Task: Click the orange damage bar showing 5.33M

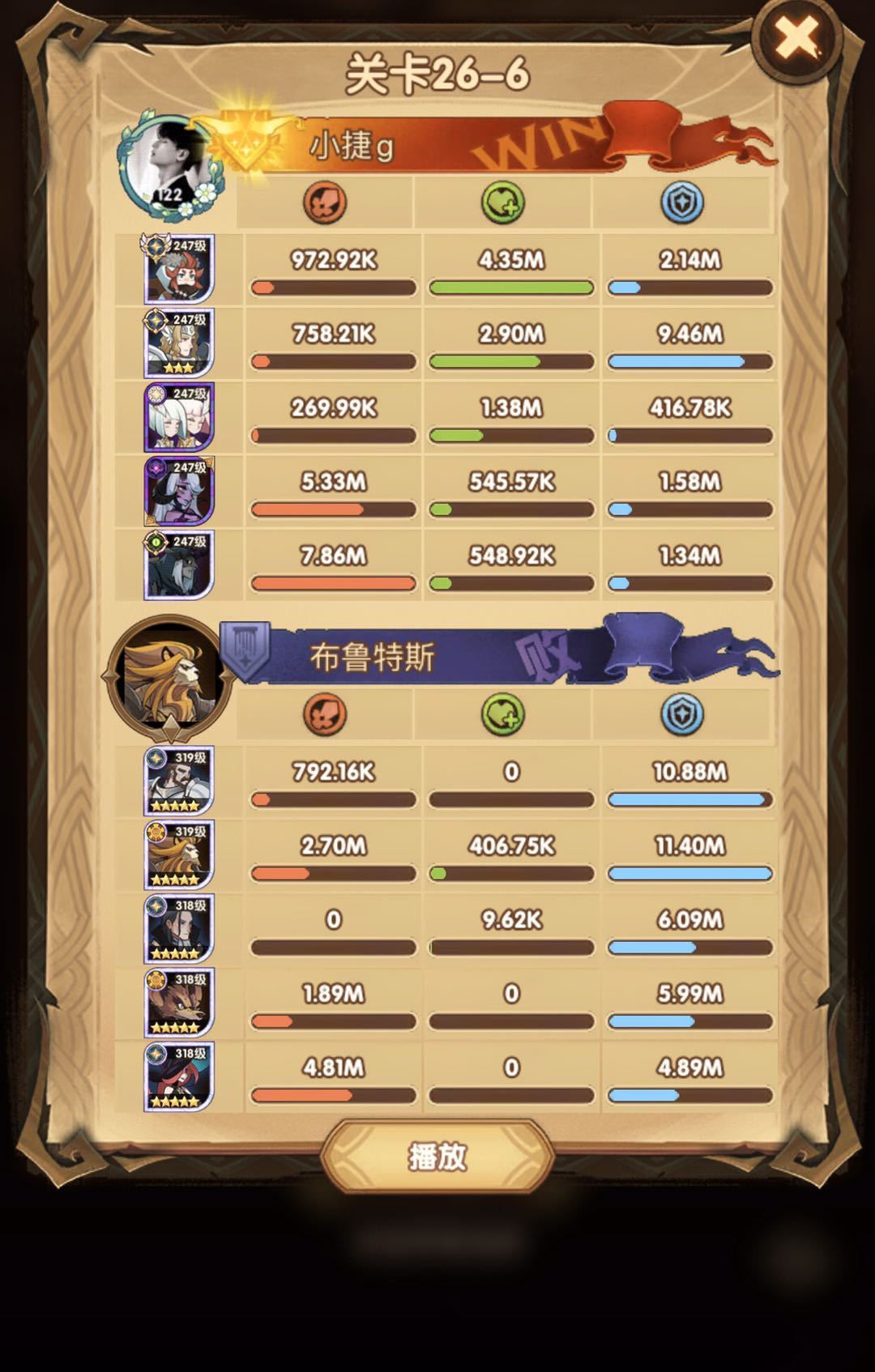Action: [x=332, y=508]
